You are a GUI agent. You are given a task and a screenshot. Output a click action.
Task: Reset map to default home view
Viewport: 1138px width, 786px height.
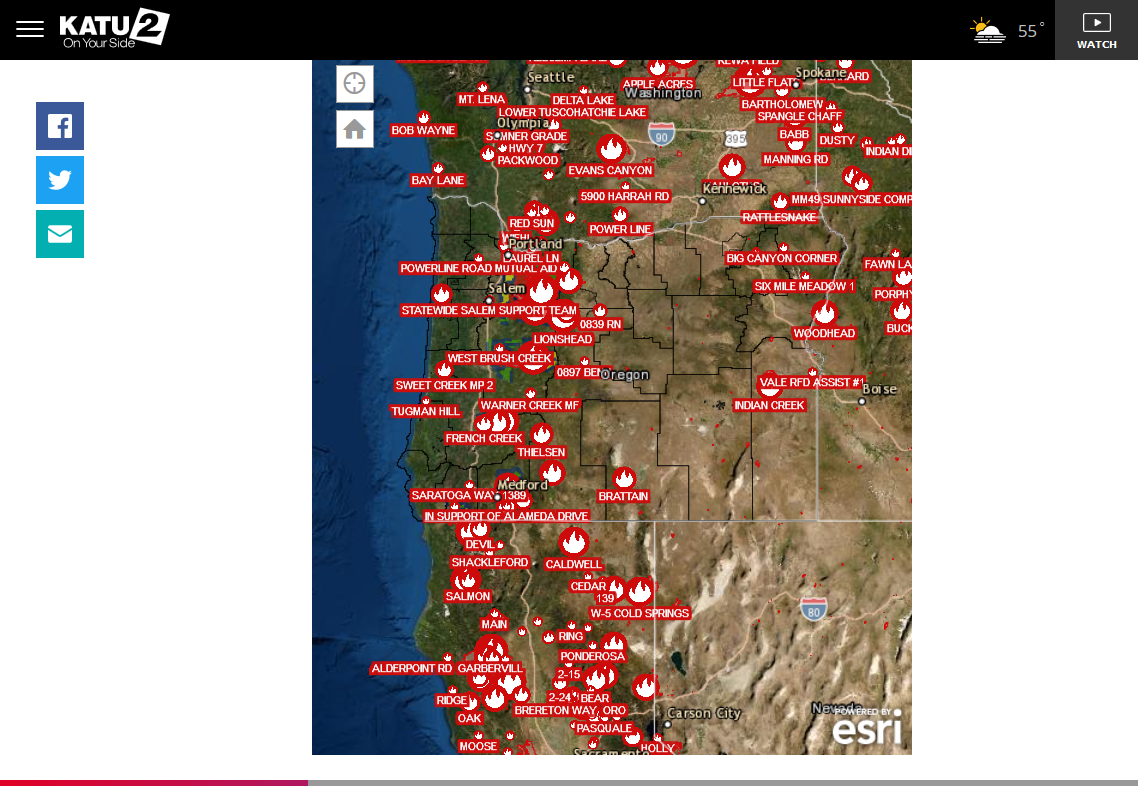[355, 129]
